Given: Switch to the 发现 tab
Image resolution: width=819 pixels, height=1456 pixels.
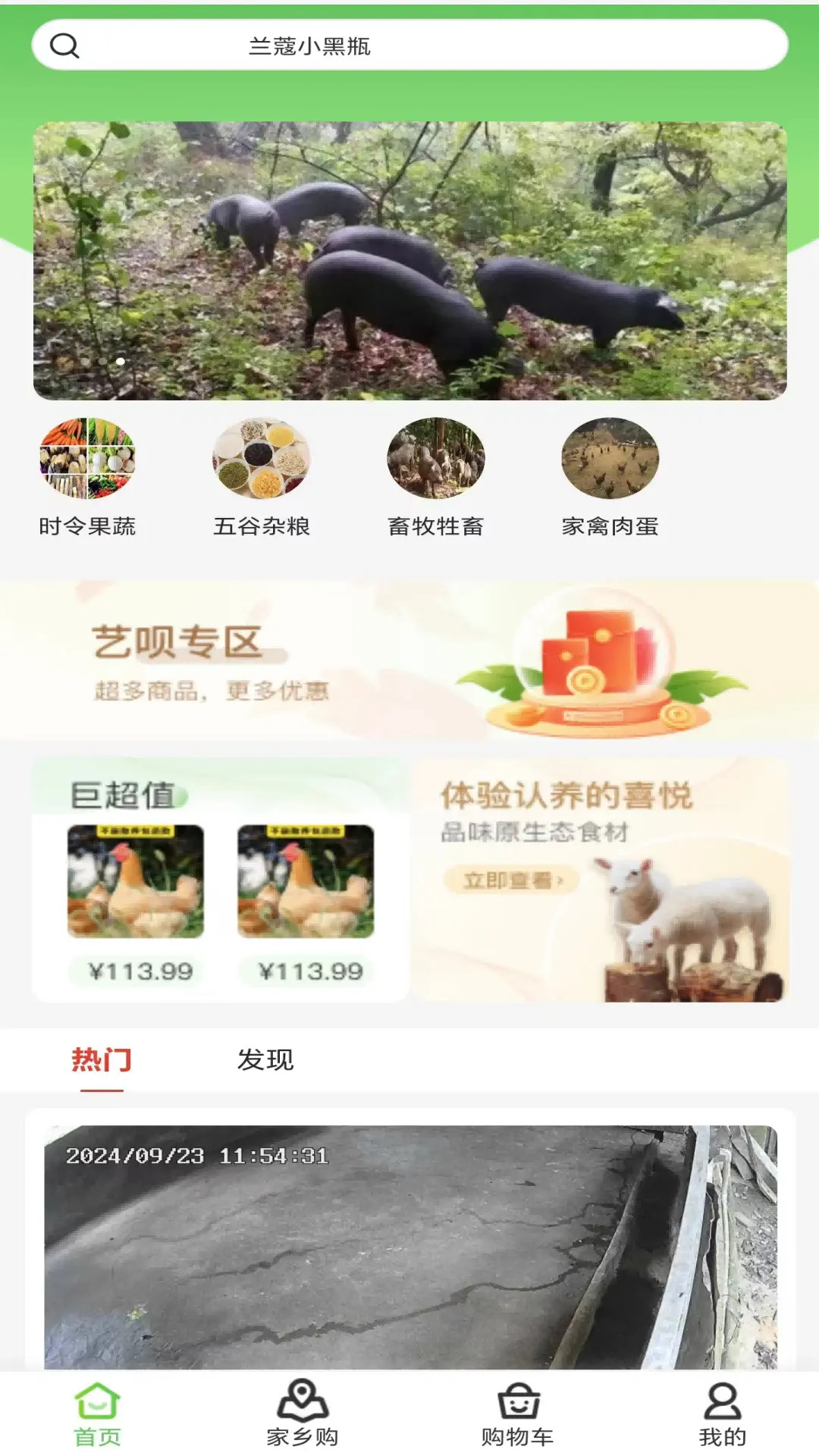Looking at the screenshot, I should click(267, 1060).
